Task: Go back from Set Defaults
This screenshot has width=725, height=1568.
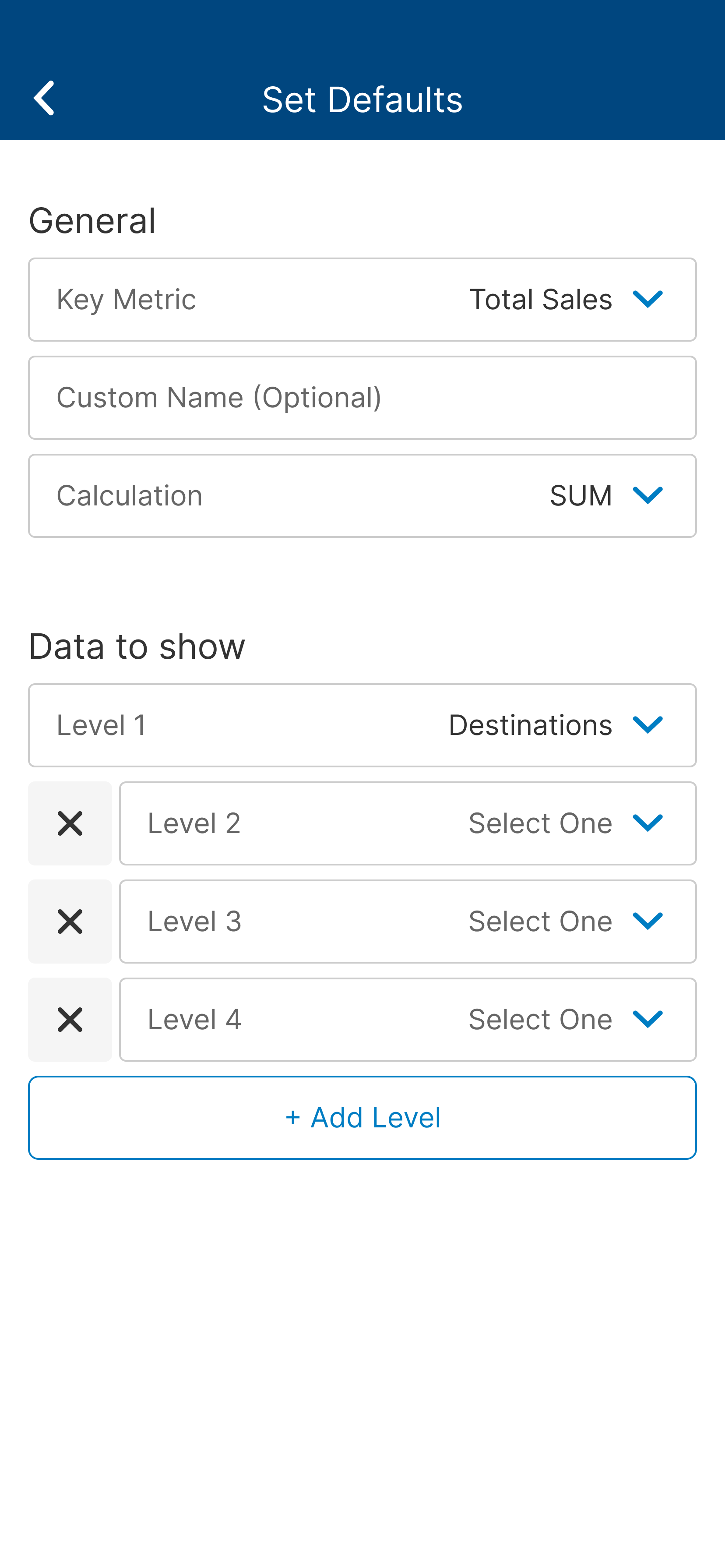Action: (44, 98)
